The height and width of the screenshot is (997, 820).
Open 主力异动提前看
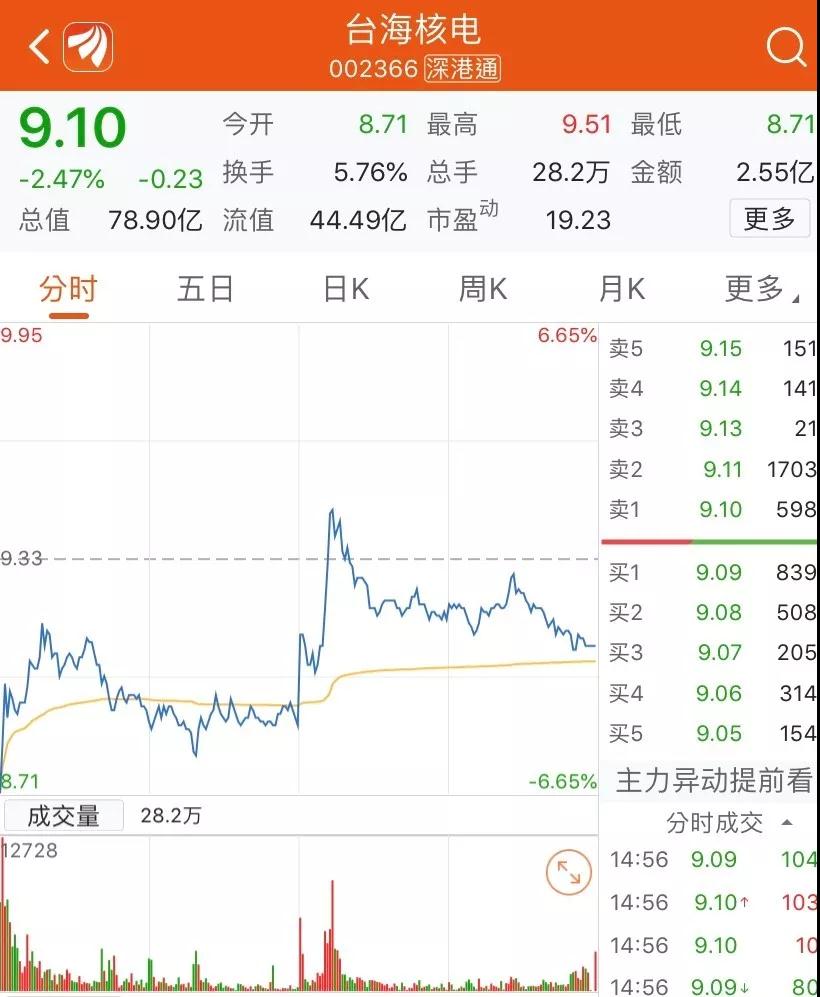pyautogui.click(x=713, y=781)
